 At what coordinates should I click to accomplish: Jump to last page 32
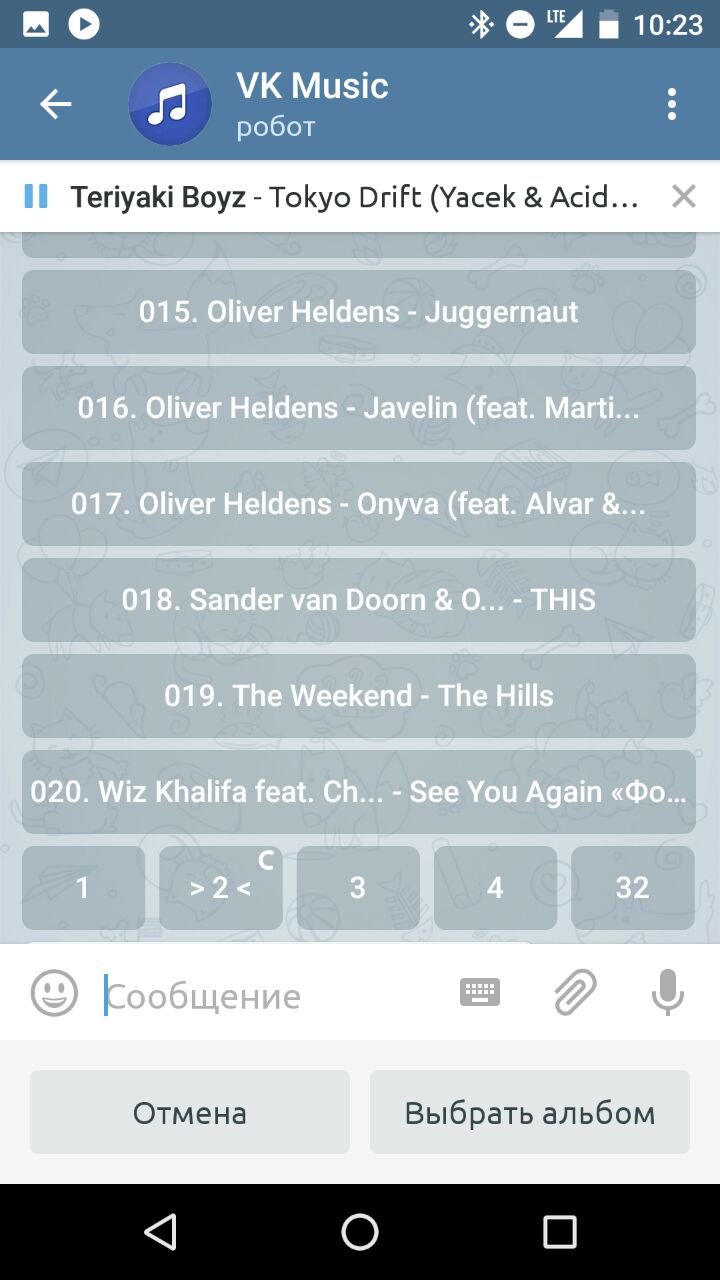click(x=632, y=888)
